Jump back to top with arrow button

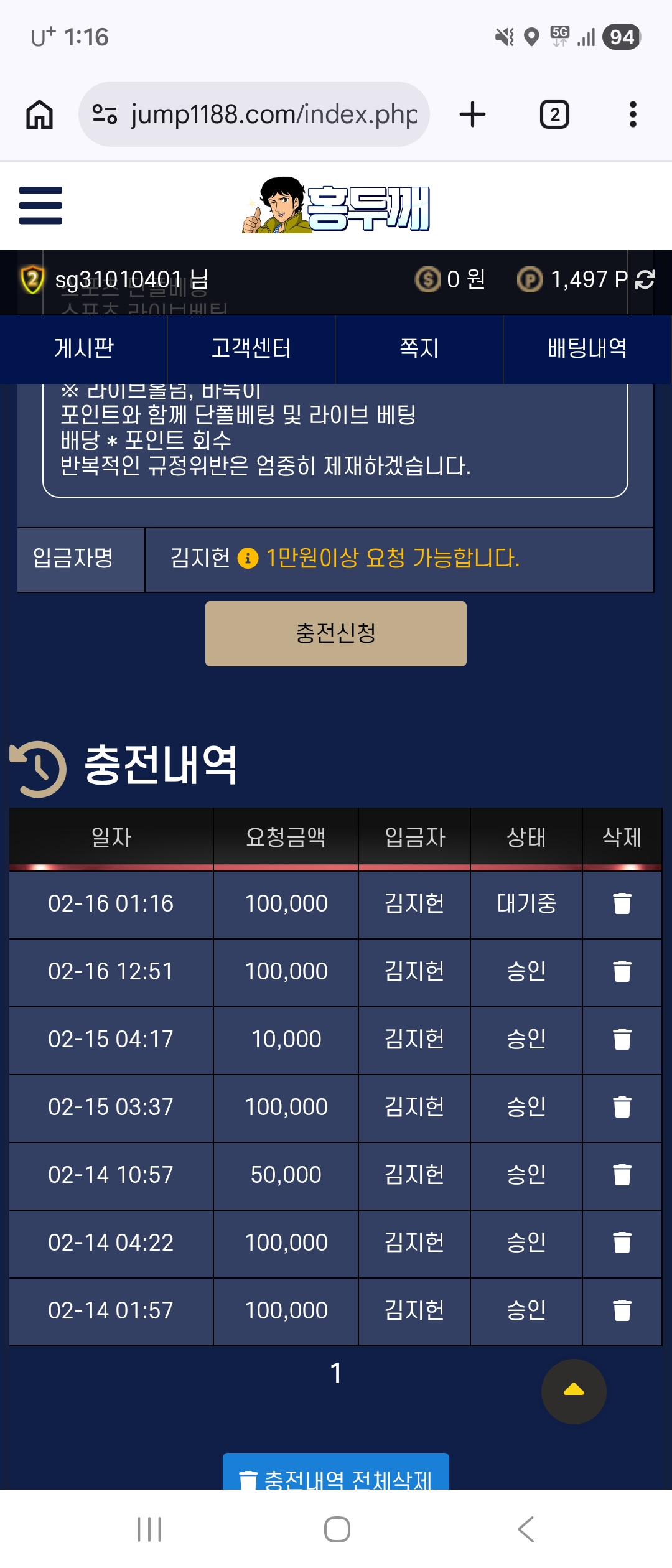[573, 1391]
